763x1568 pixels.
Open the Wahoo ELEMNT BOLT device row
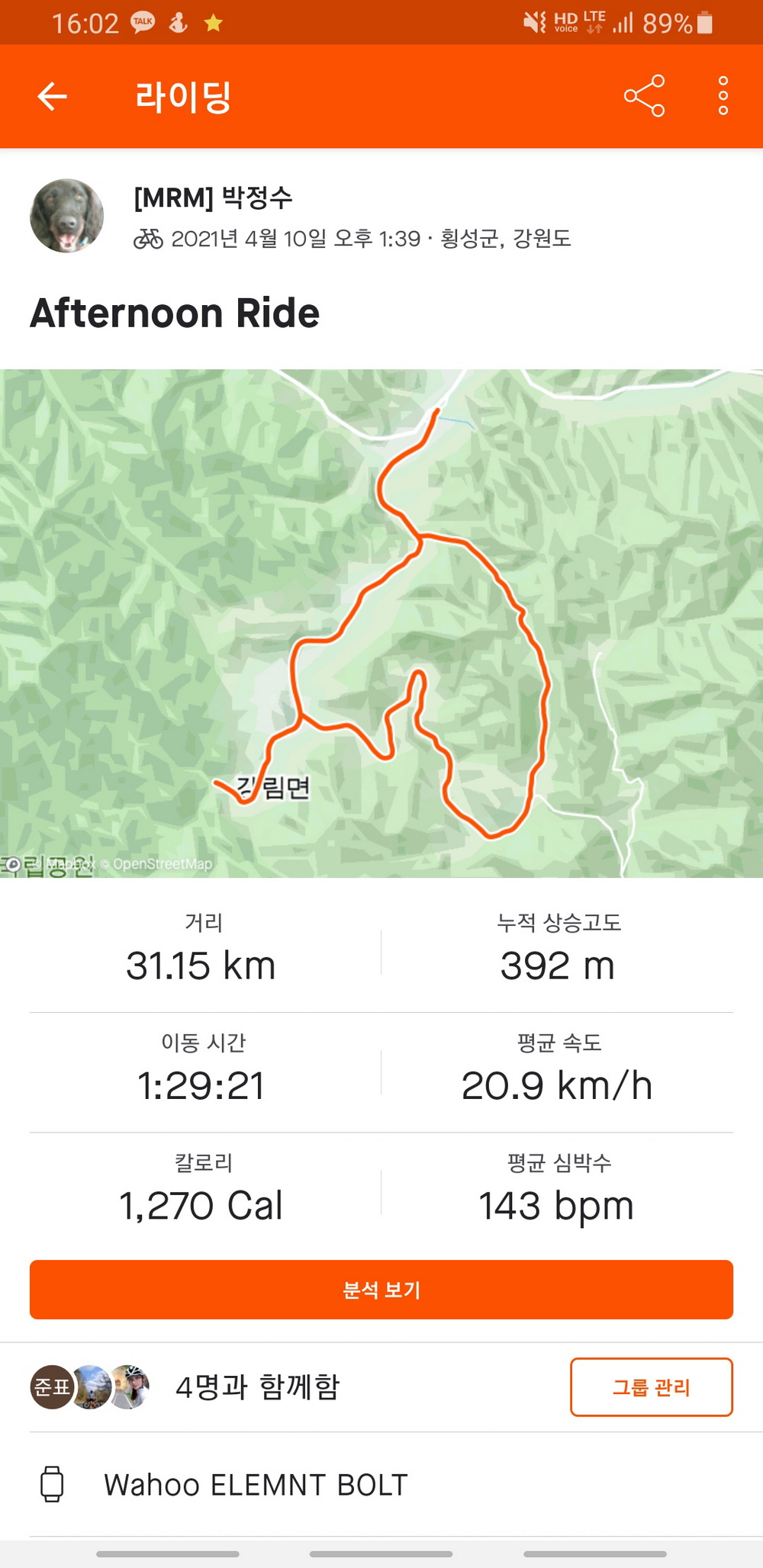[256, 1485]
